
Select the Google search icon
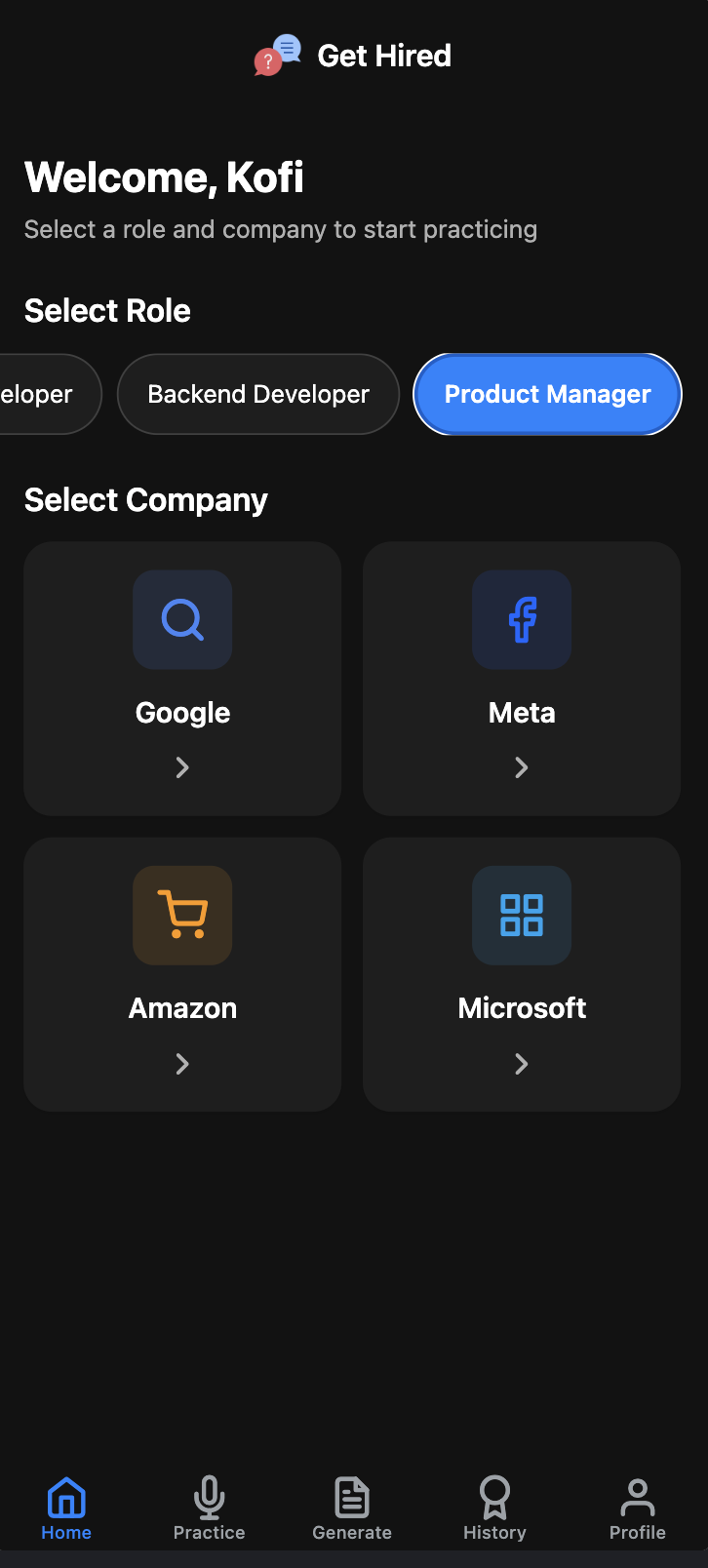click(182, 620)
